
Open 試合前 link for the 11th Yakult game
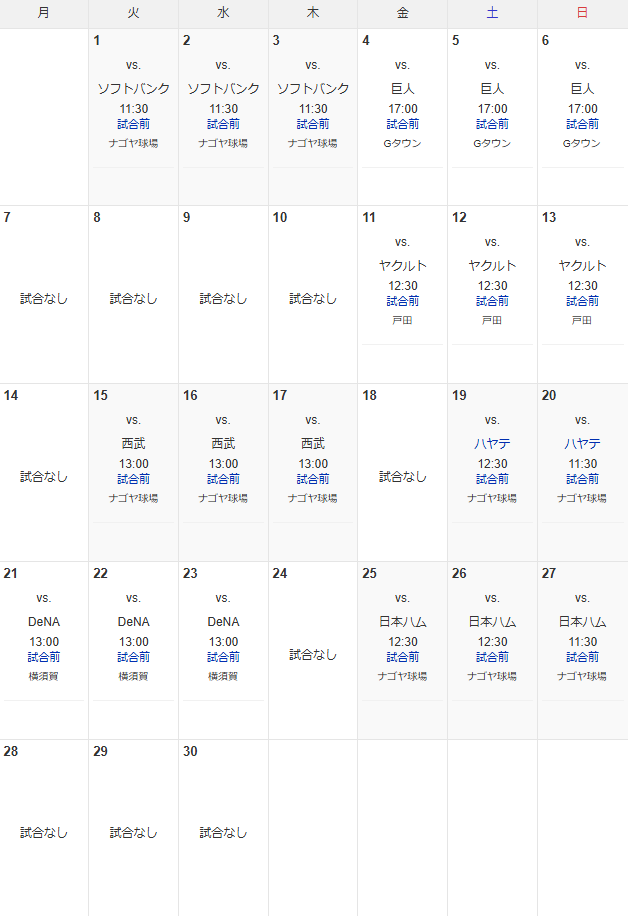pos(403,301)
